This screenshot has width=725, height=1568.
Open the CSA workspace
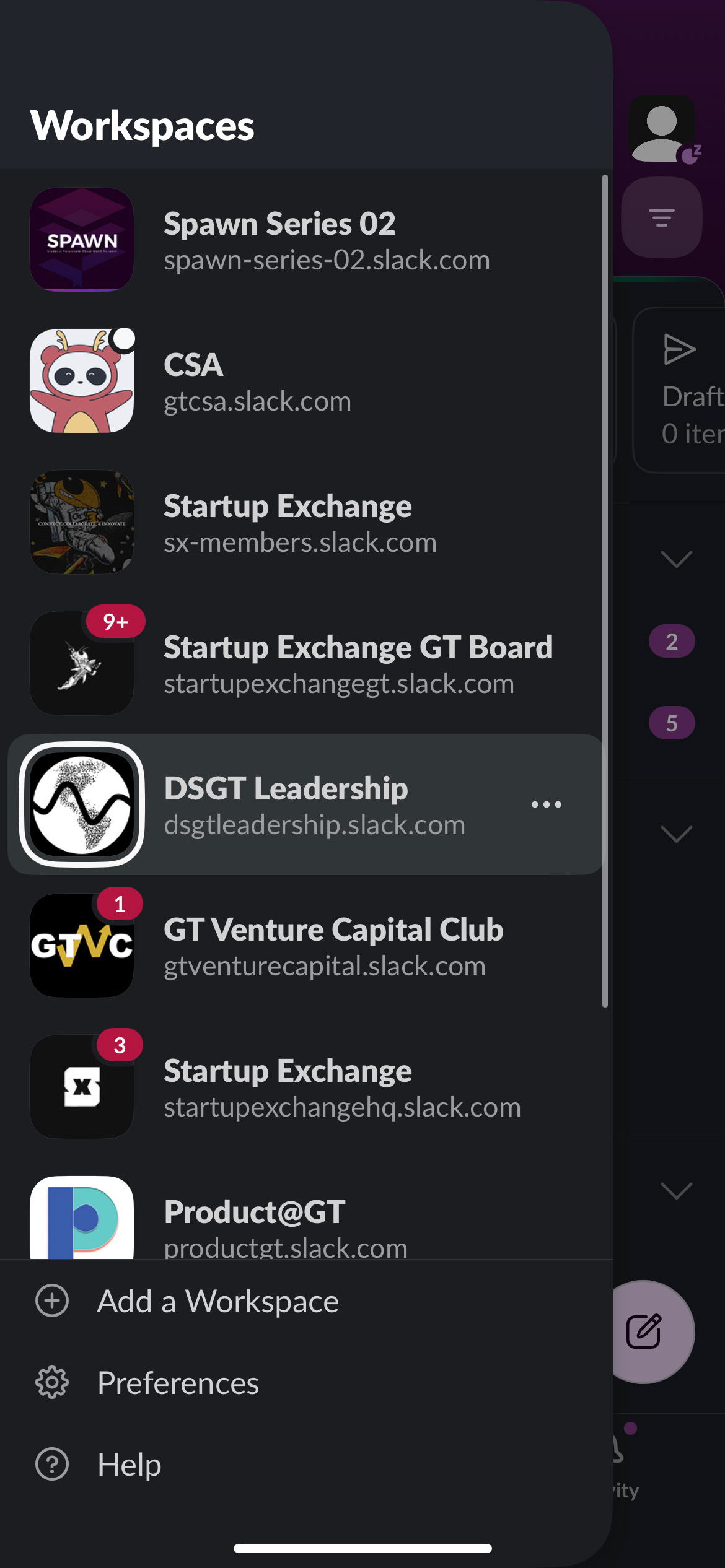tap(304, 381)
